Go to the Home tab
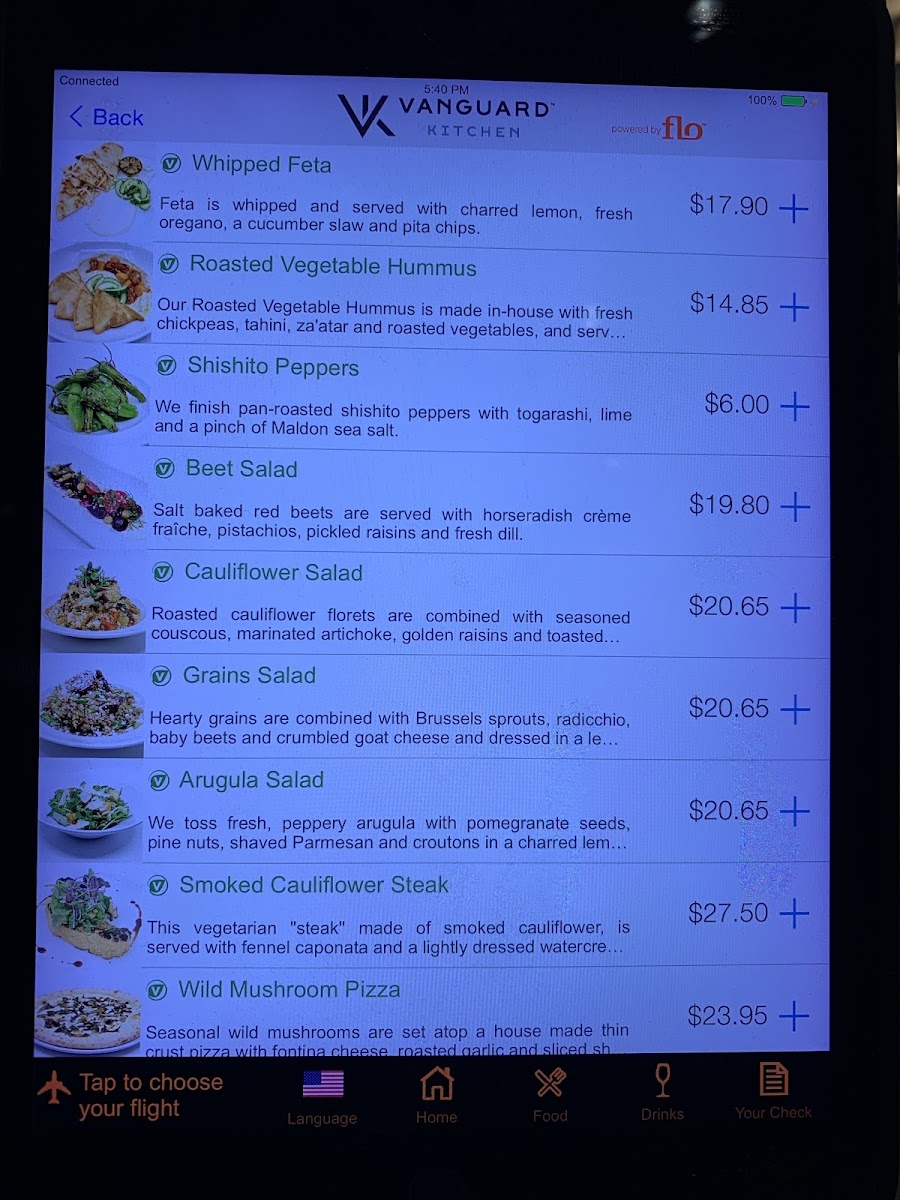The width and height of the screenshot is (900, 1200). coord(436,1095)
